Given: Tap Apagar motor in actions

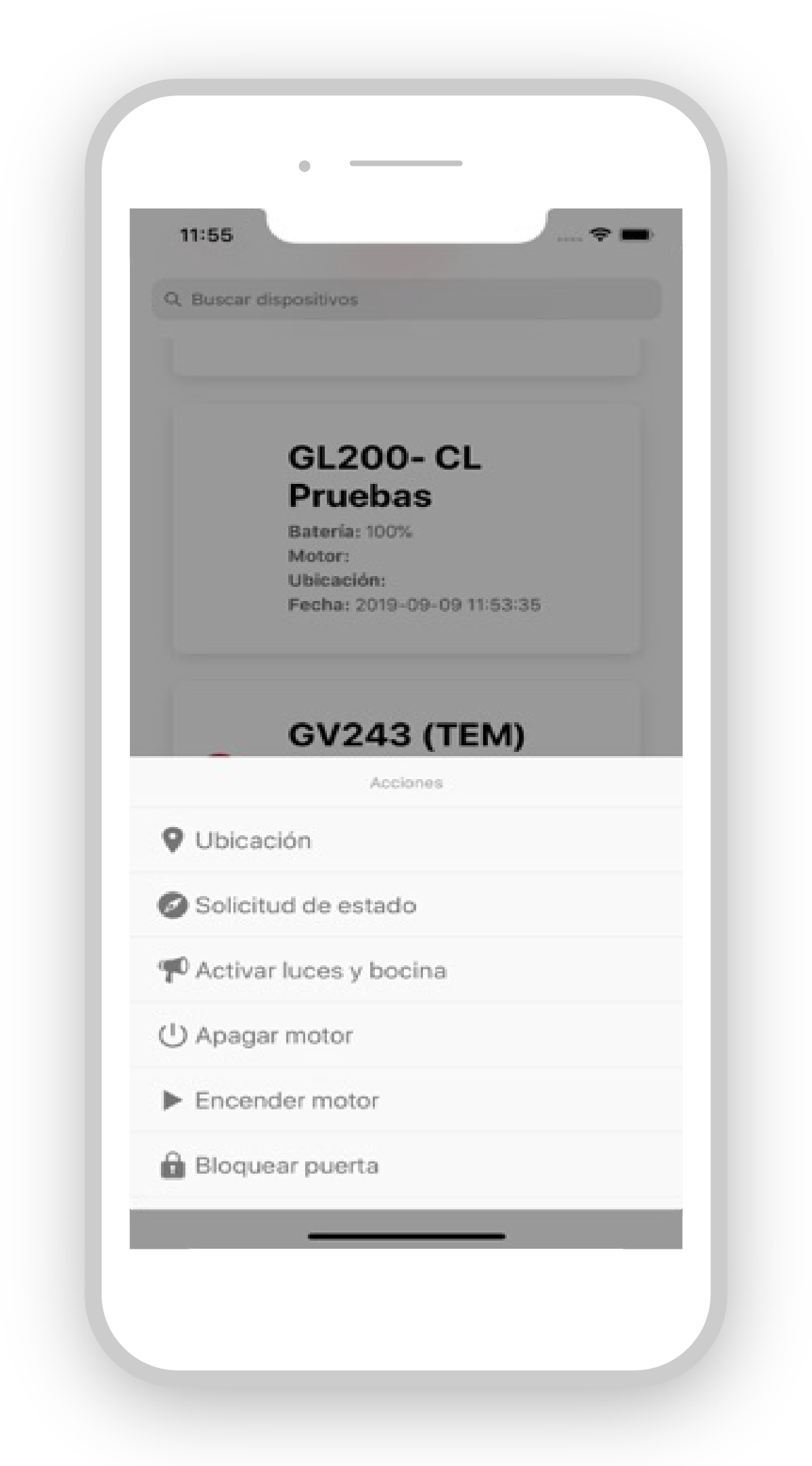Looking at the screenshot, I should [x=273, y=1035].
